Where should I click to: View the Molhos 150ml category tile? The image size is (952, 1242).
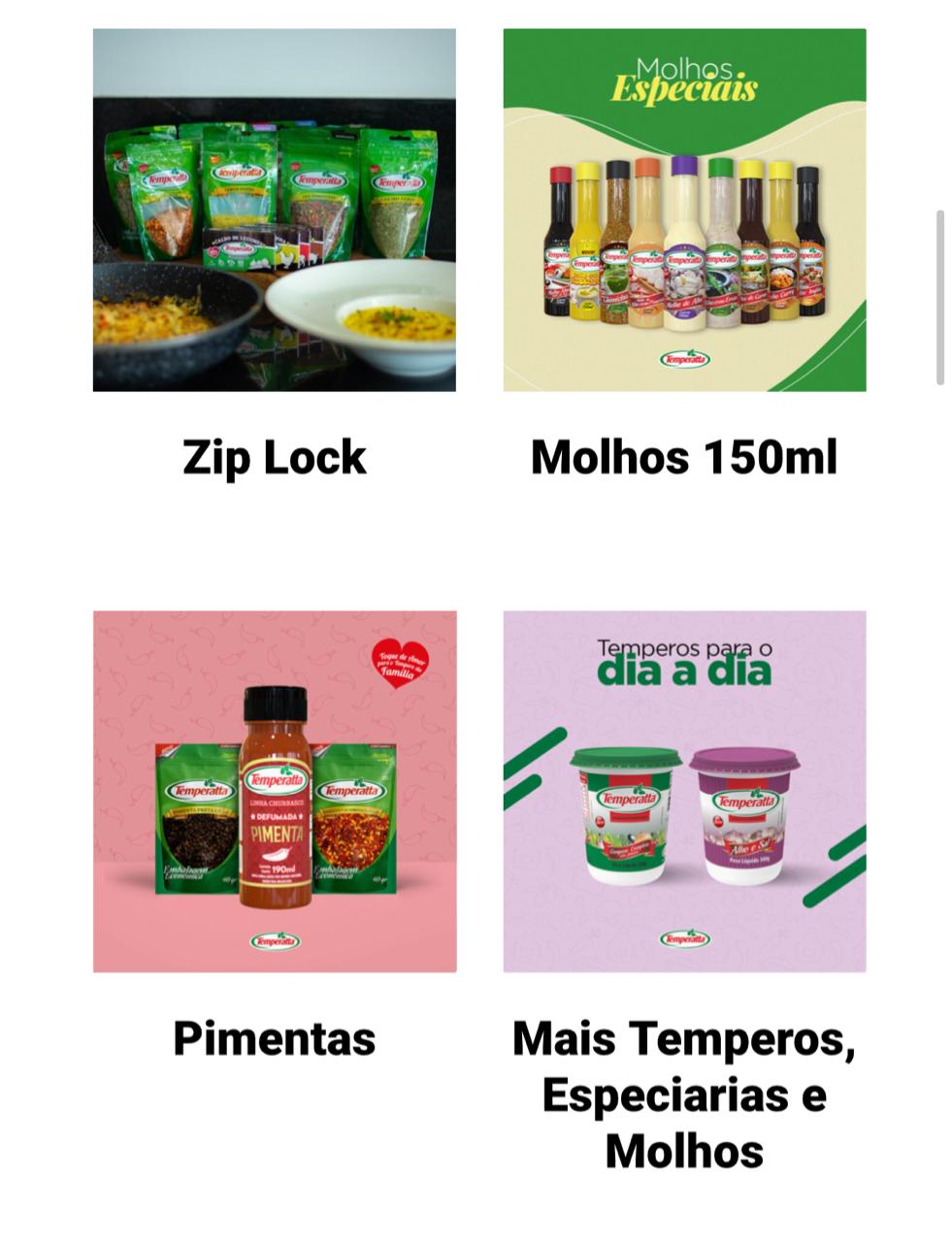pos(684,210)
